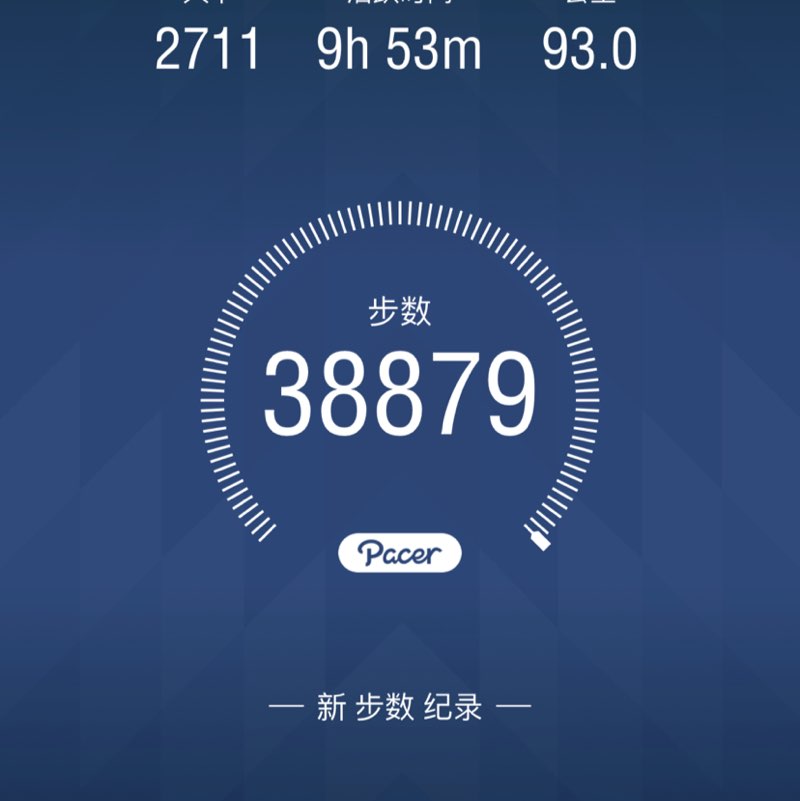Tap the 步数 label above the count
This screenshot has width=800, height=801.
(x=400, y=310)
